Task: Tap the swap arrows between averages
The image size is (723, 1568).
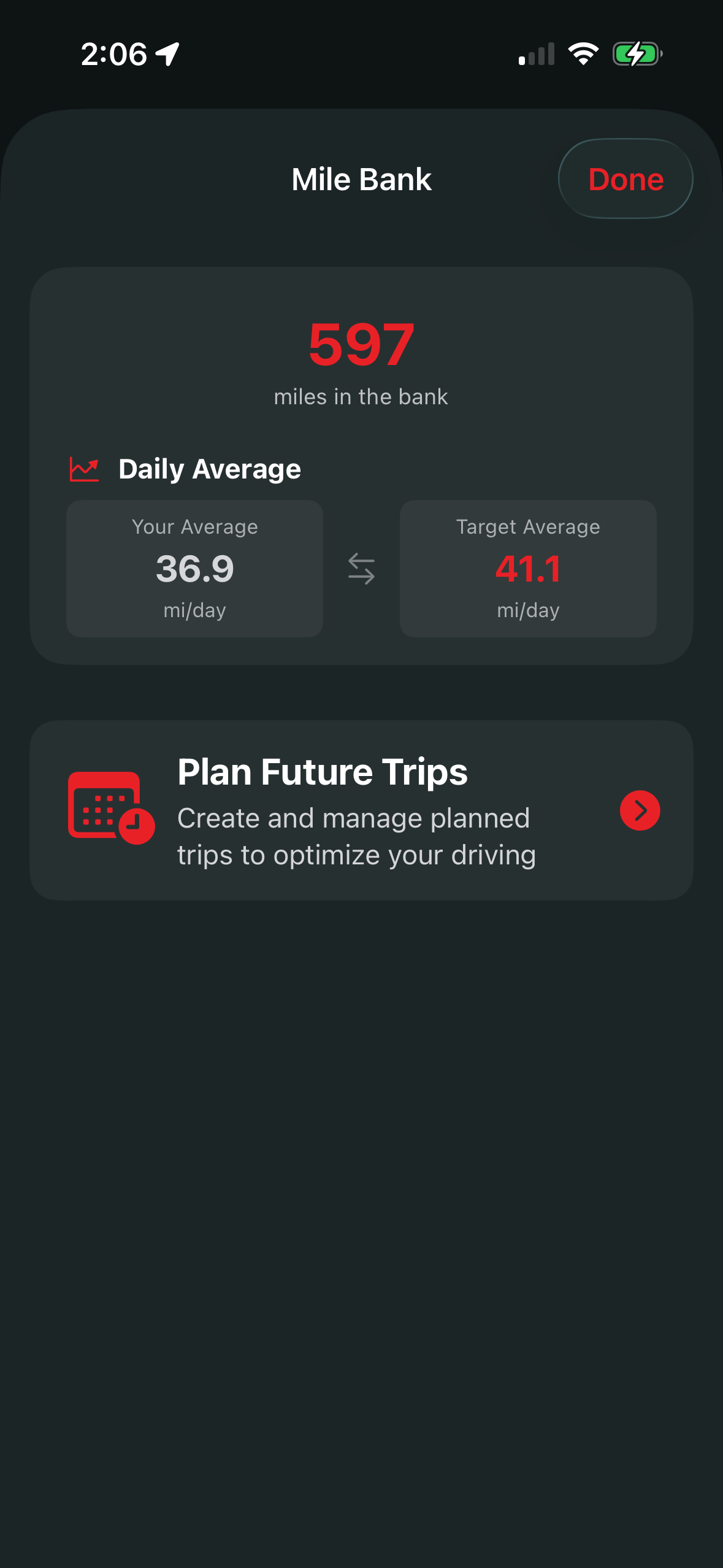Action: (361, 569)
